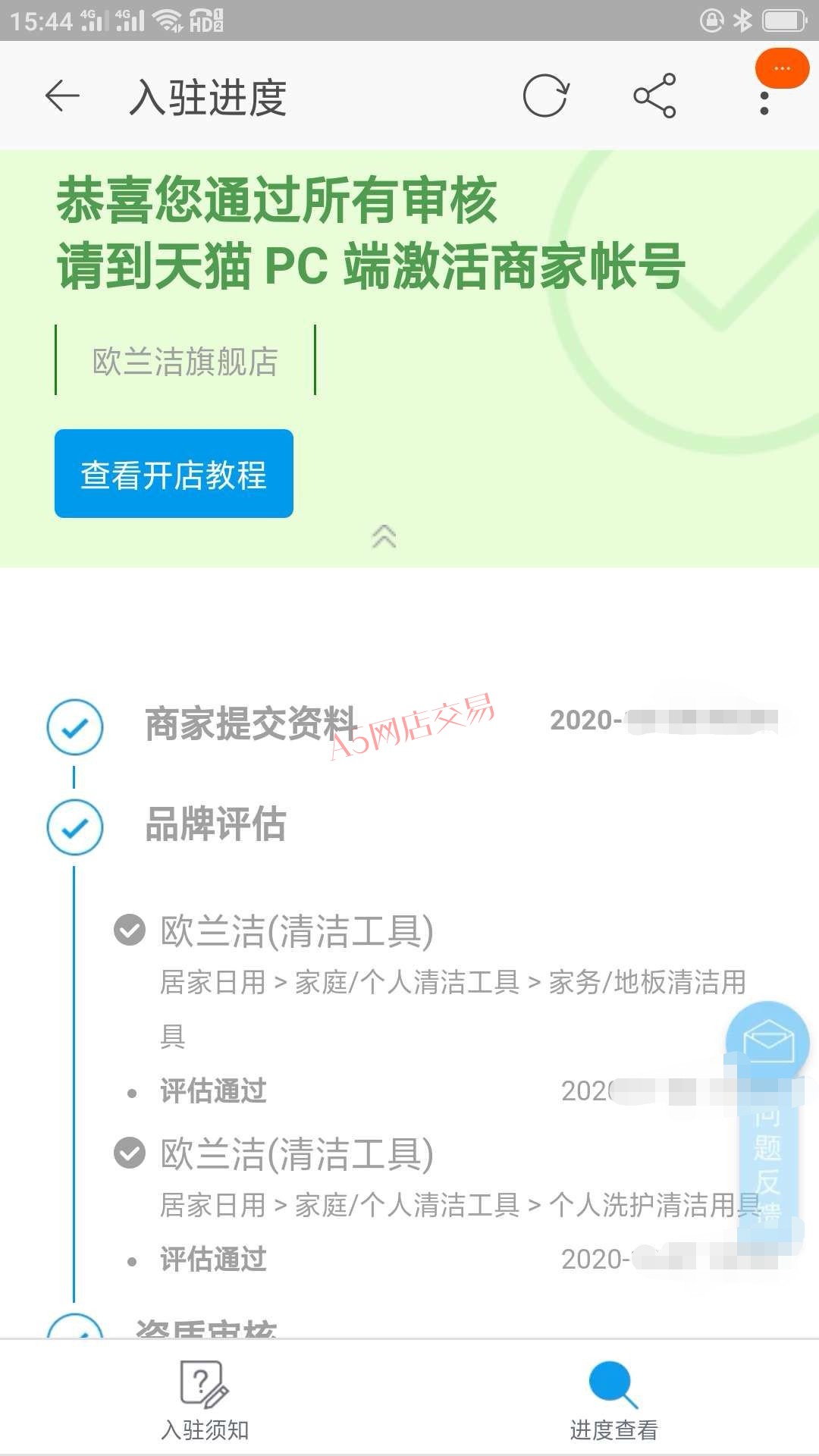Collapse the green banner with double chevron
Image resolution: width=819 pixels, height=1456 pixels.
pyautogui.click(x=384, y=536)
